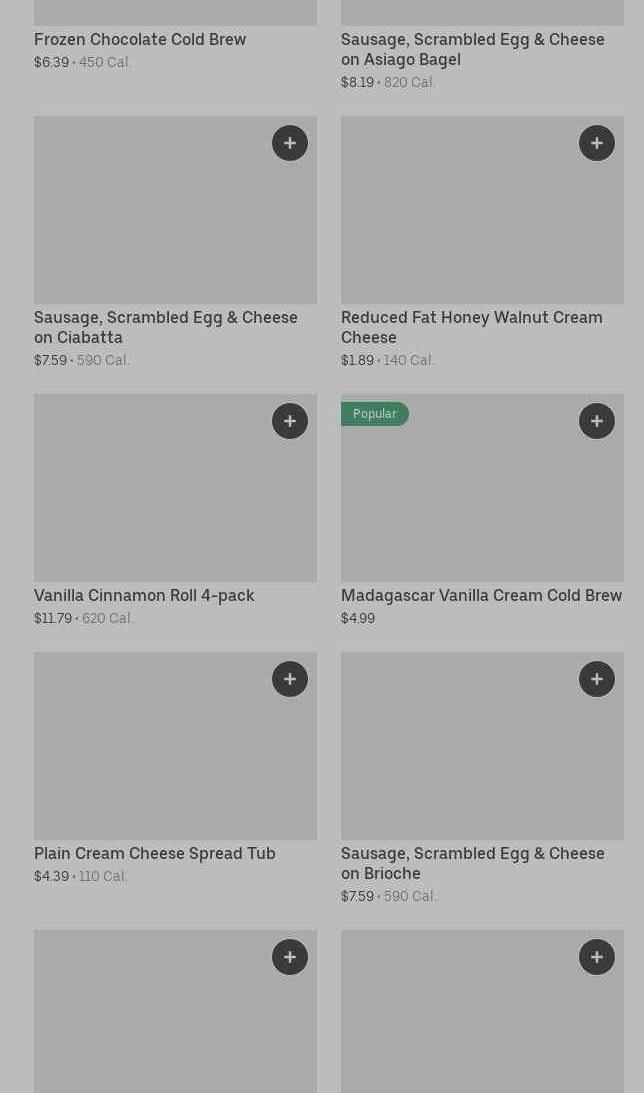644x1093 pixels.
Task: Add Sausage, Scrambled Egg & Cheese on Brioche
Action: tap(597, 679)
